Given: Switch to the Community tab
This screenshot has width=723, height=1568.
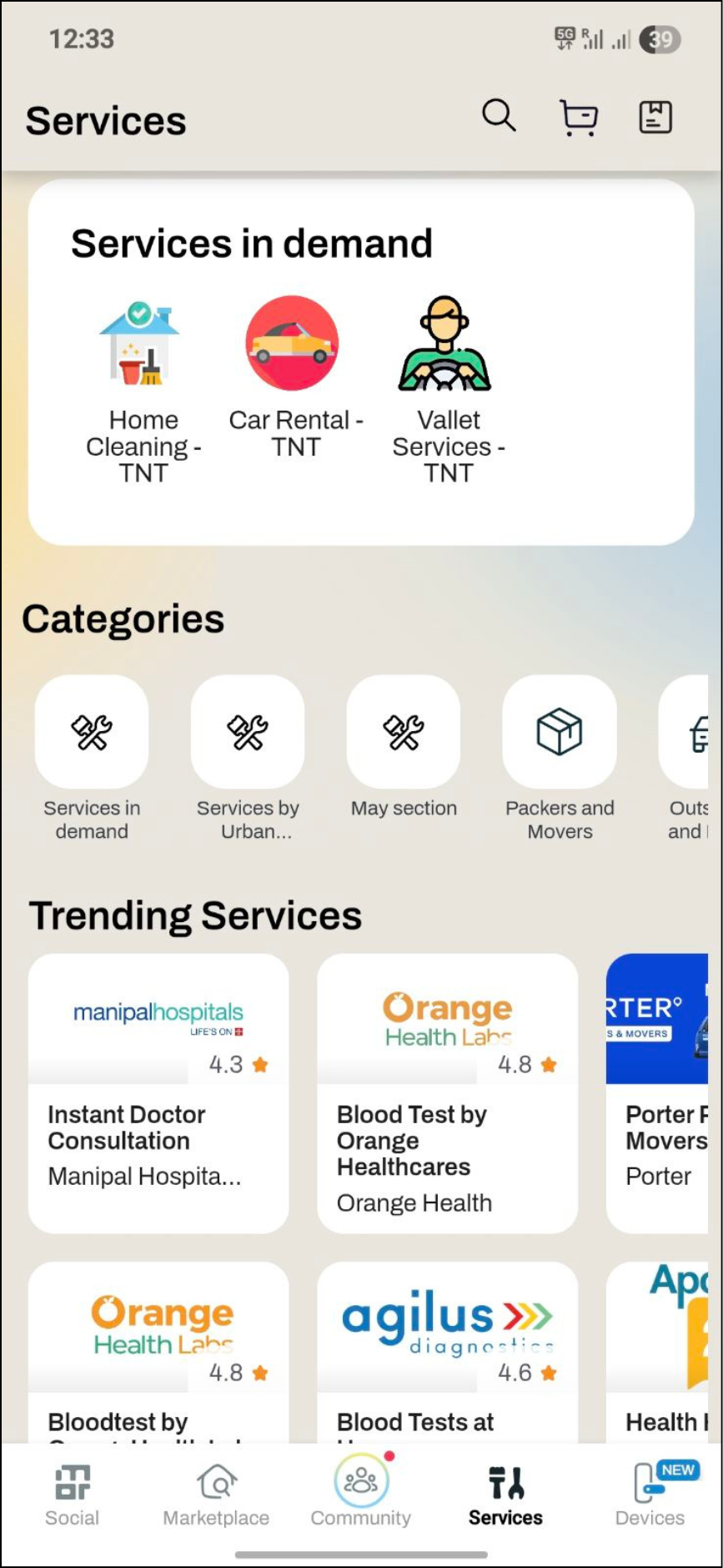Looking at the screenshot, I should coord(361,1495).
